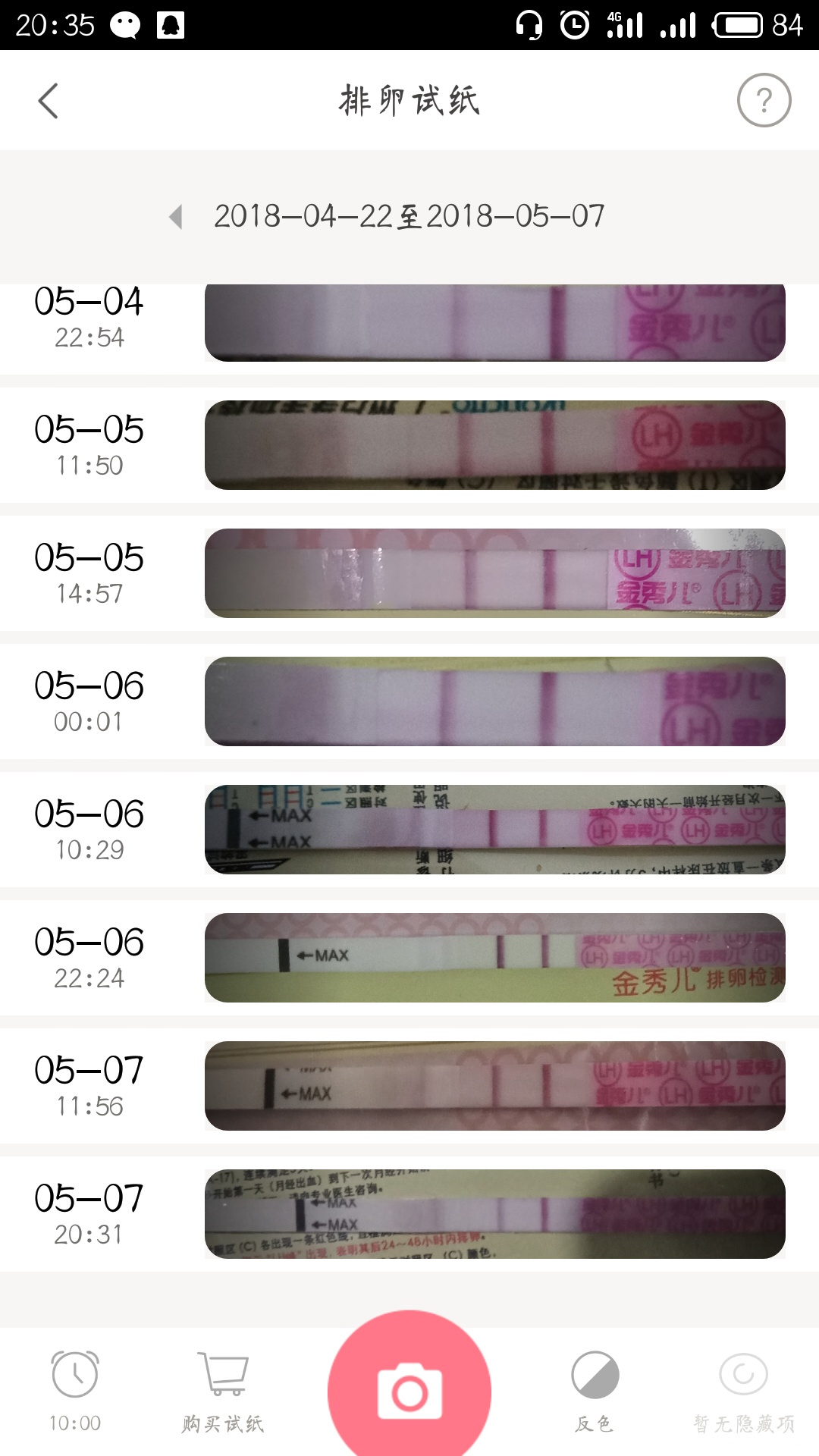Tap the 暂无隐藏项 hidden items button
The image size is (819, 1456).
[744, 1391]
